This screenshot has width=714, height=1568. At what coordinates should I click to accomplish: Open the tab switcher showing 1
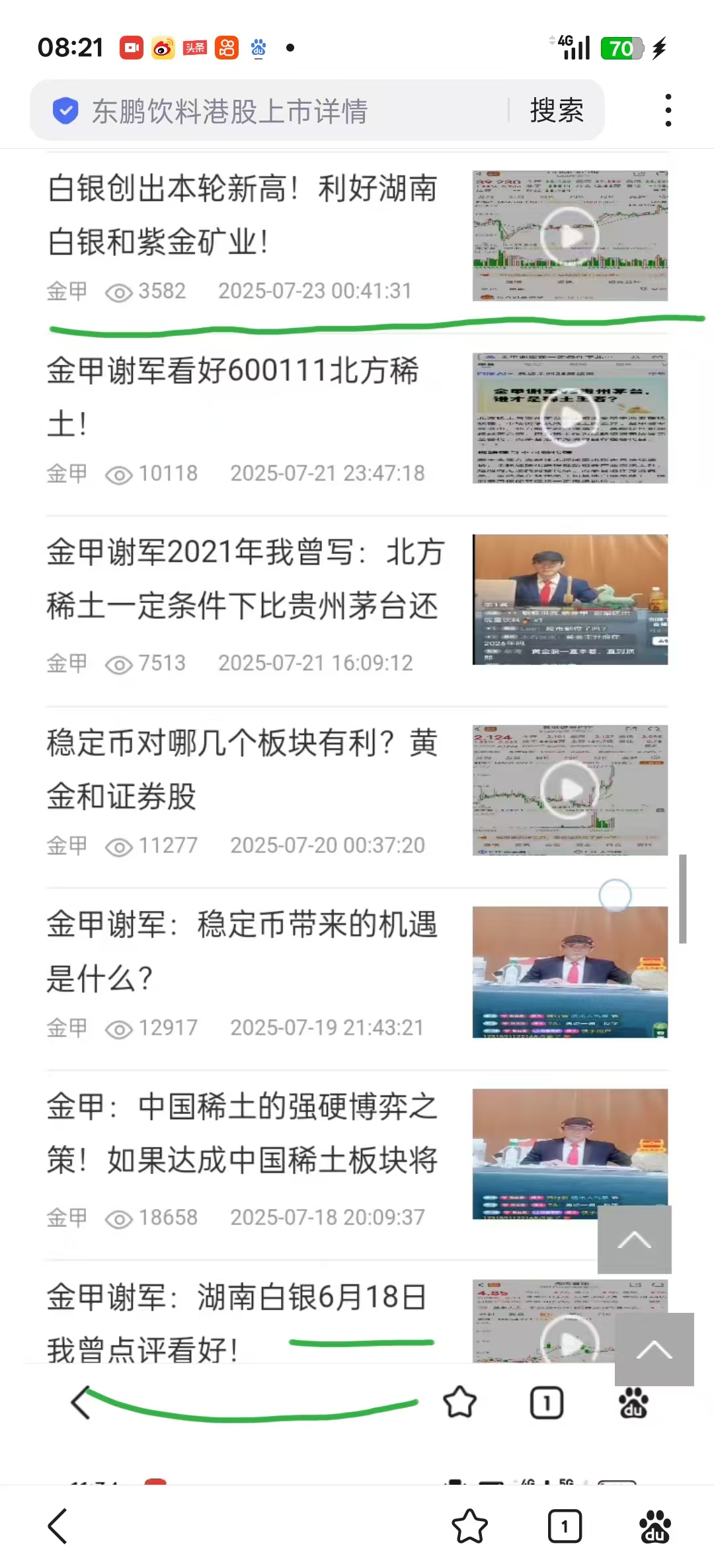tap(564, 1526)
